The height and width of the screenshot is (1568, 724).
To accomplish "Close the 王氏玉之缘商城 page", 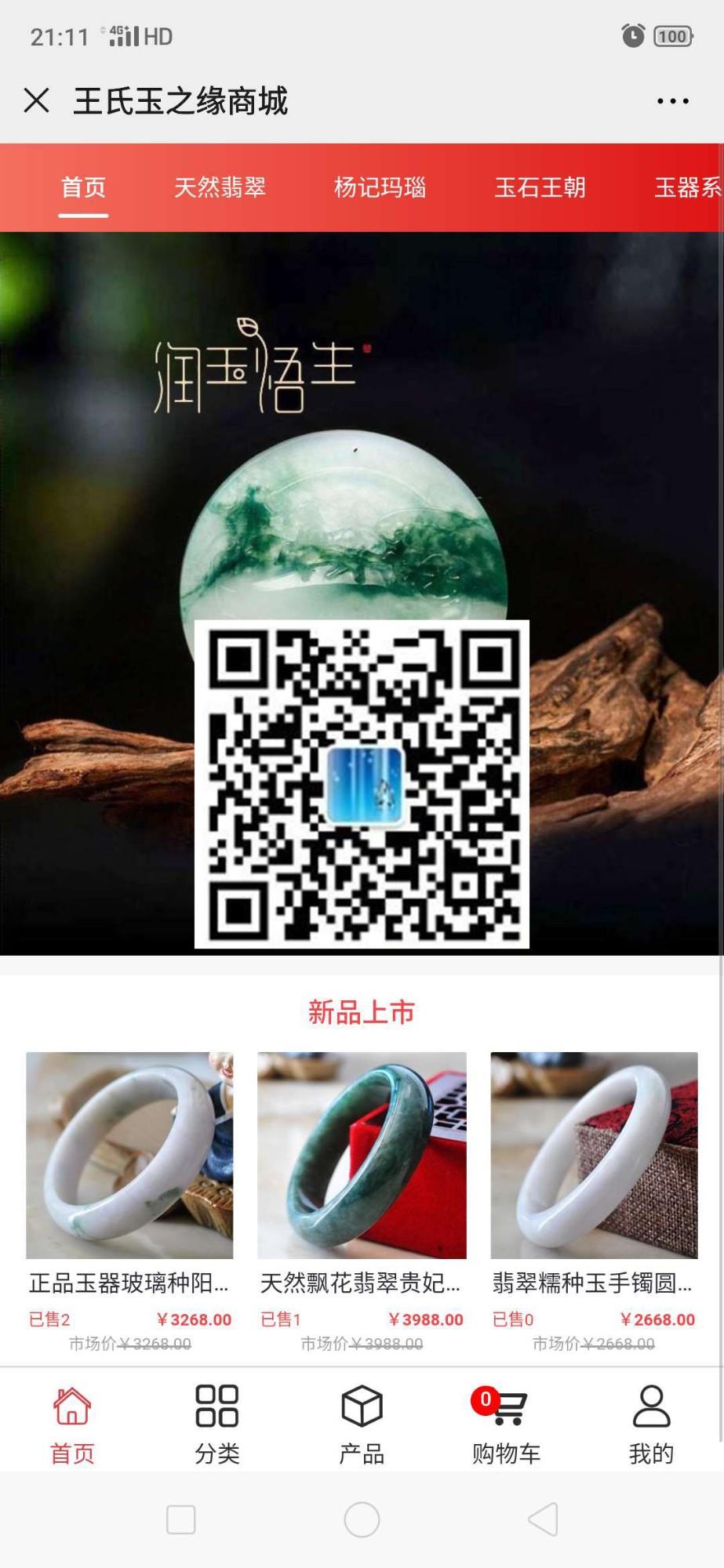I will pyautogui.click(x=37, y=100).
